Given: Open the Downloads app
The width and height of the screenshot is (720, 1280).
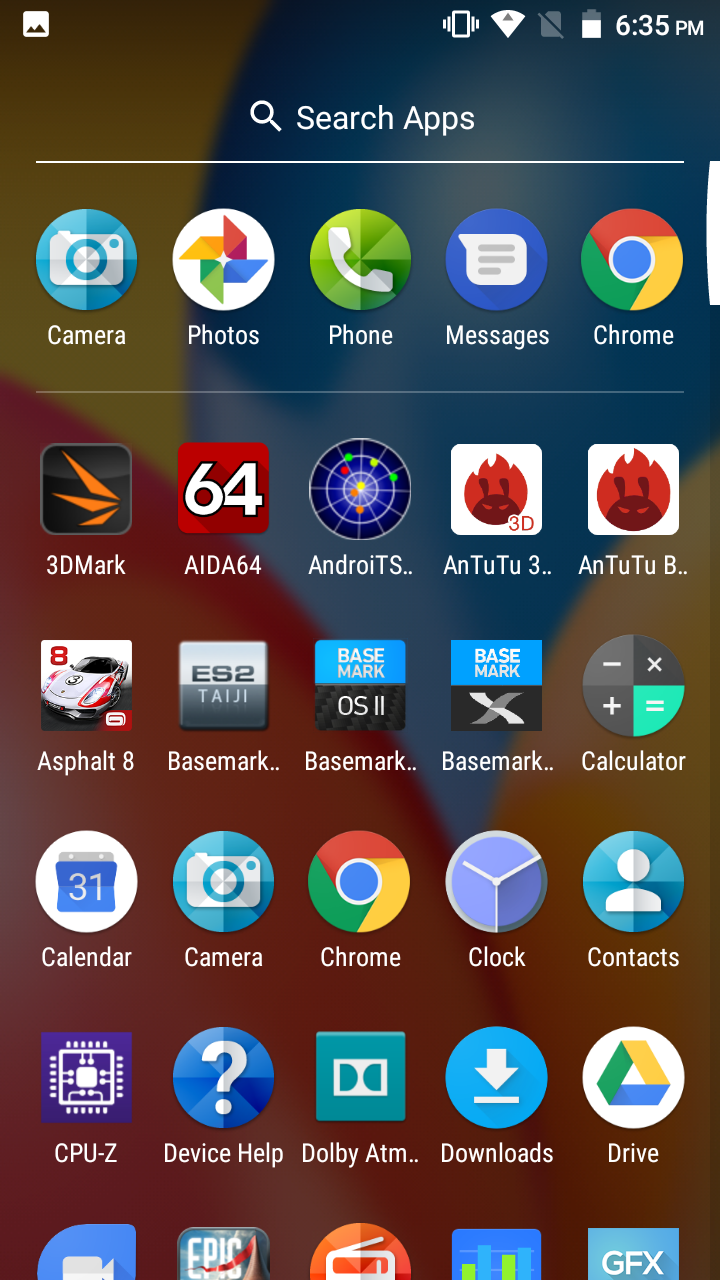Looking at the screenshot, I should click(x=497, y=1077).
